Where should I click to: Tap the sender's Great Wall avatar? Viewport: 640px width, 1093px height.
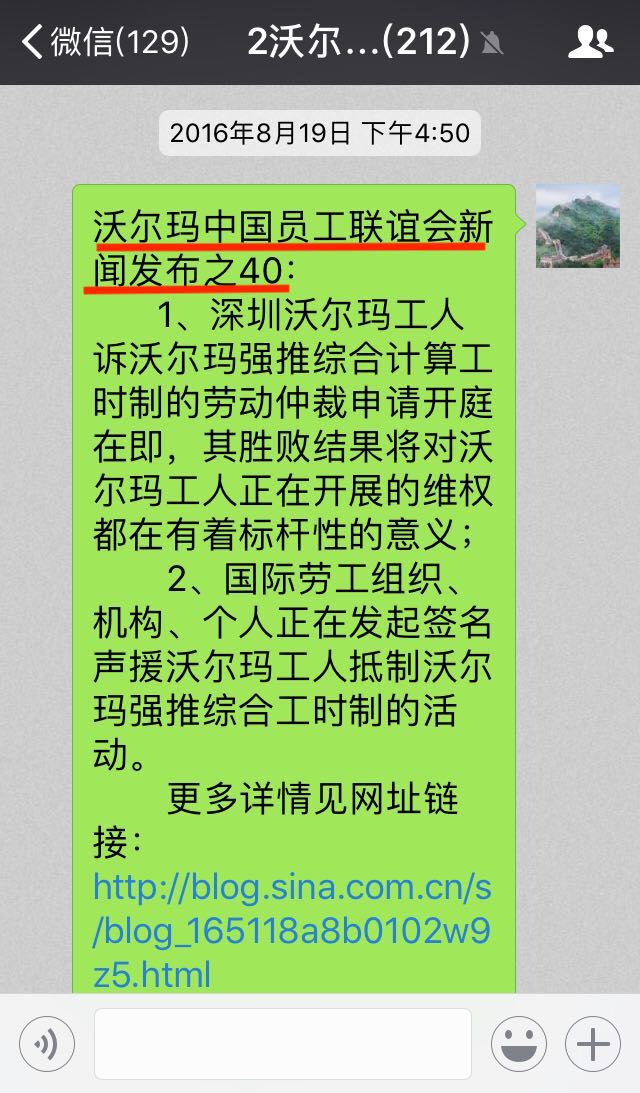577,226
